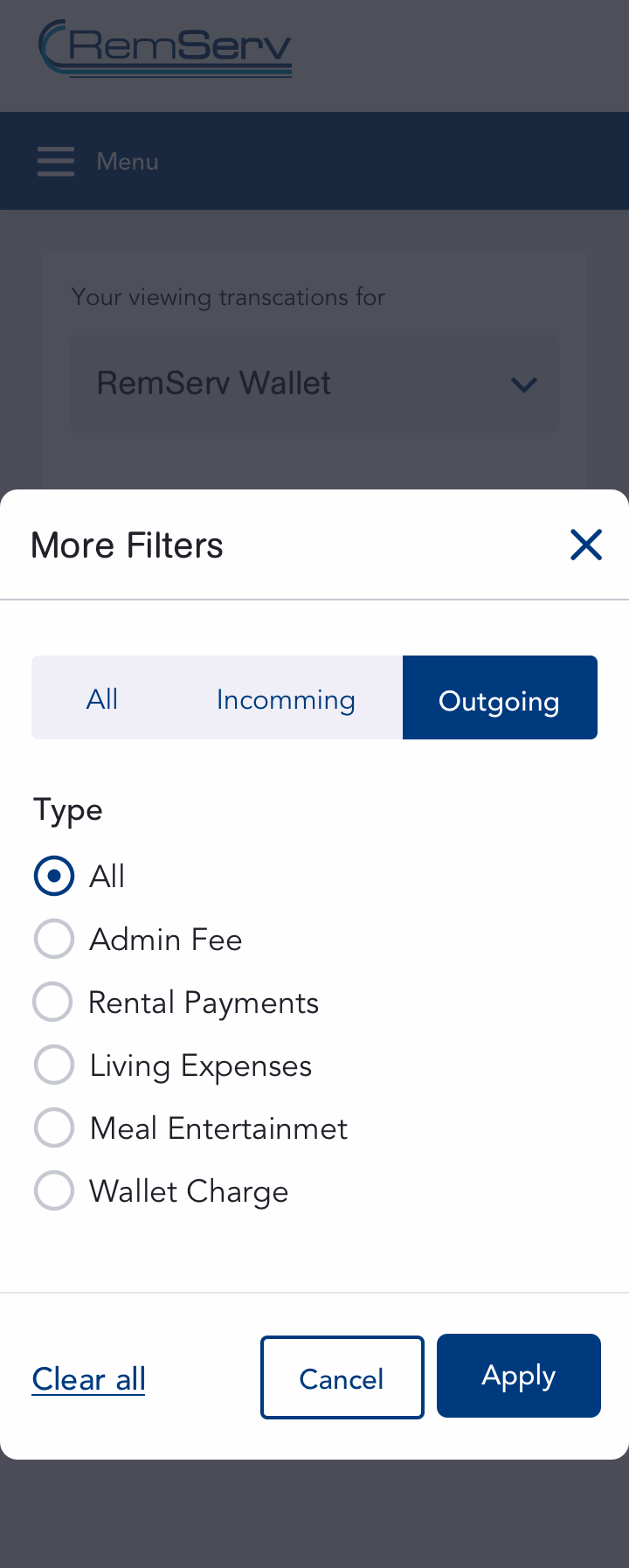Cancel the filter changes
Image resolution: width=629 pixels, height=1568 pixels.
[342, 1377]
